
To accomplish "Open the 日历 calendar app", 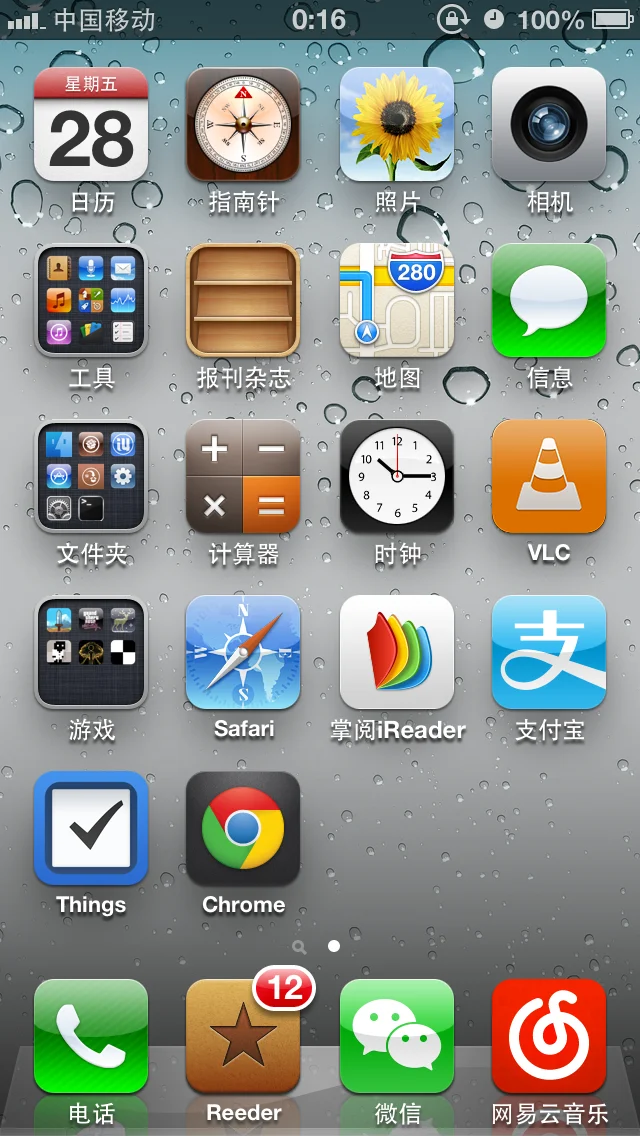I will tap(91, 125).
